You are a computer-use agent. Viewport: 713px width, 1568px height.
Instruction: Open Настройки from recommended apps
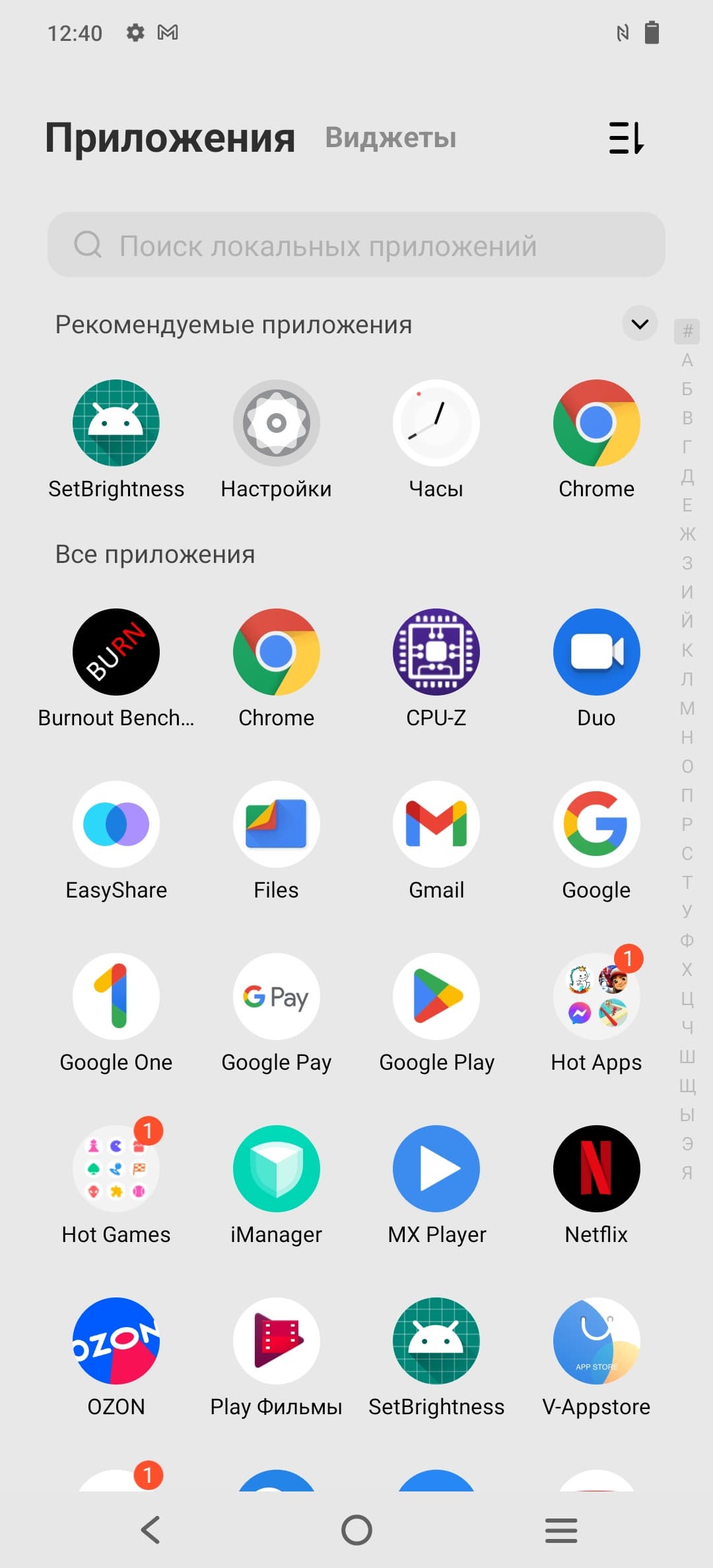(x=276, y=423)
